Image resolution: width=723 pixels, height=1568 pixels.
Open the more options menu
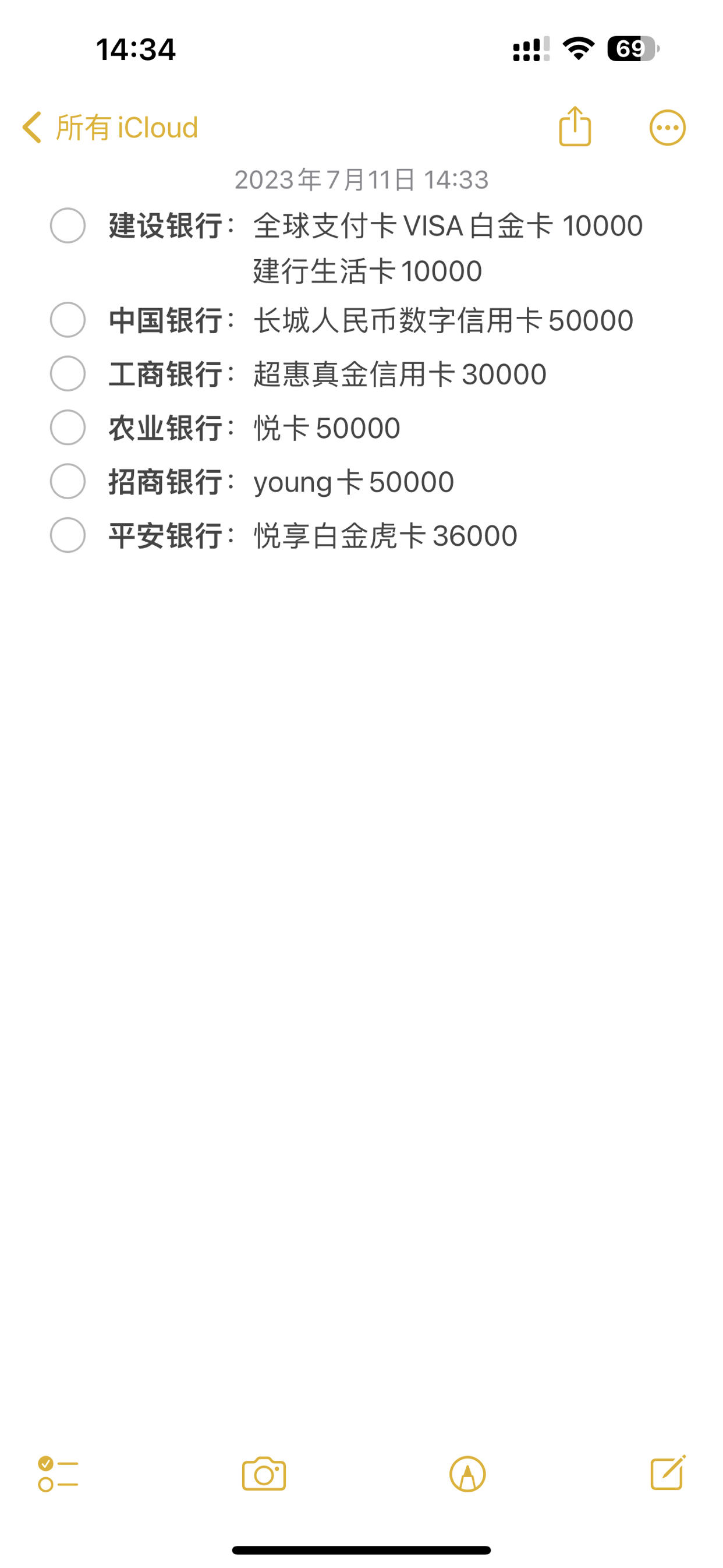coord(668,128)
